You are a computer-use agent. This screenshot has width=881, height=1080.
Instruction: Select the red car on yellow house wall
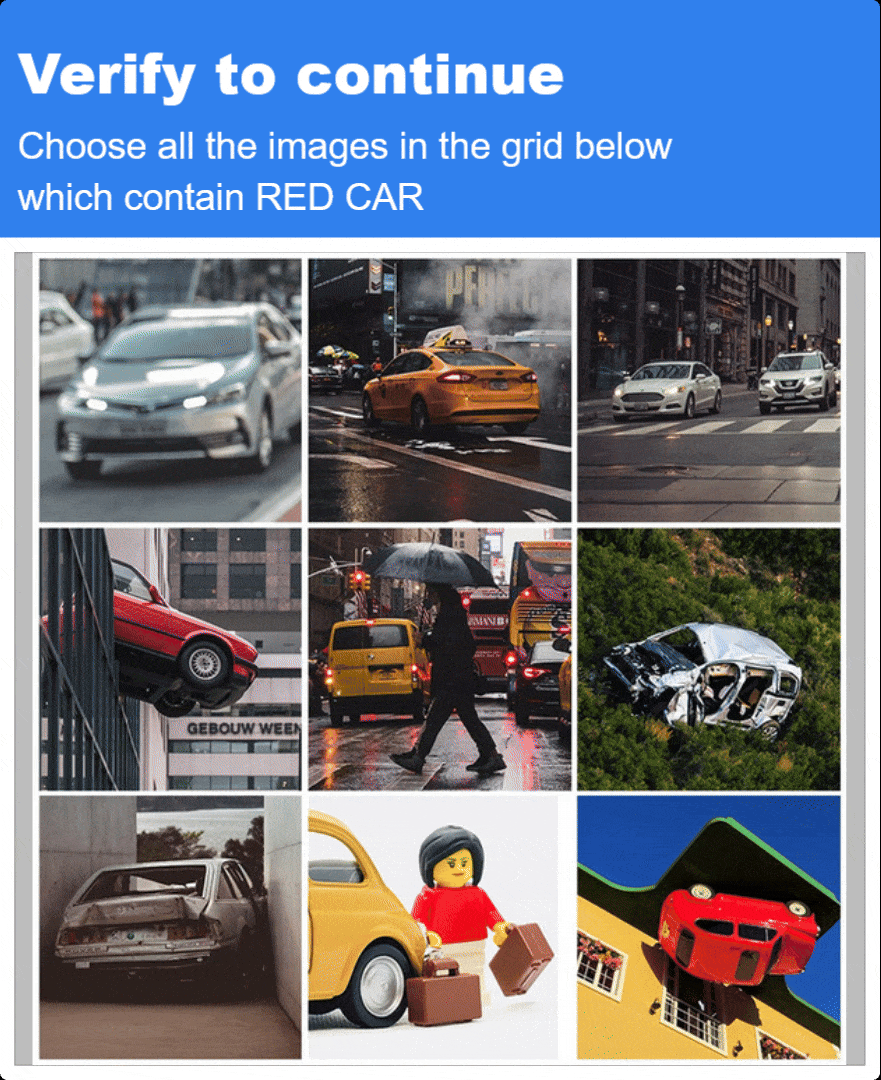pos(708,927)
